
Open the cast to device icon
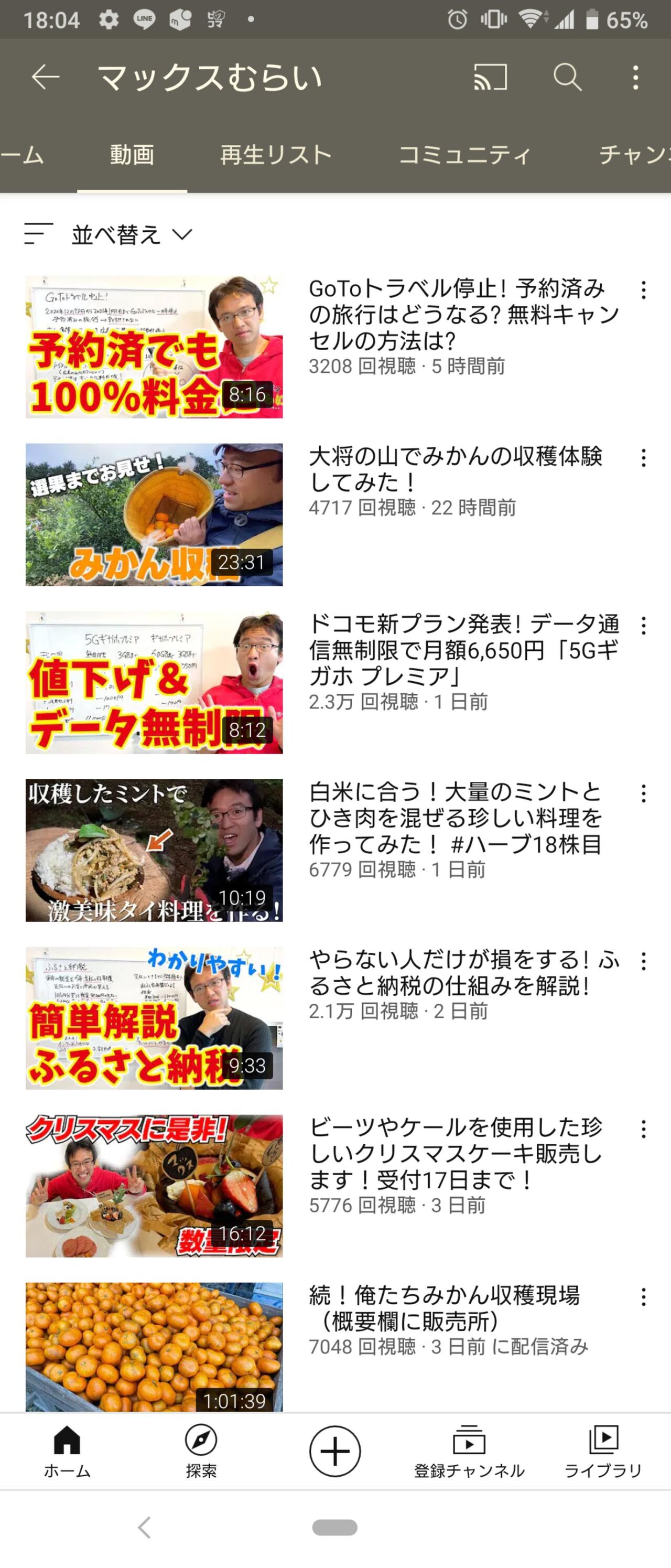click(490, 77)
